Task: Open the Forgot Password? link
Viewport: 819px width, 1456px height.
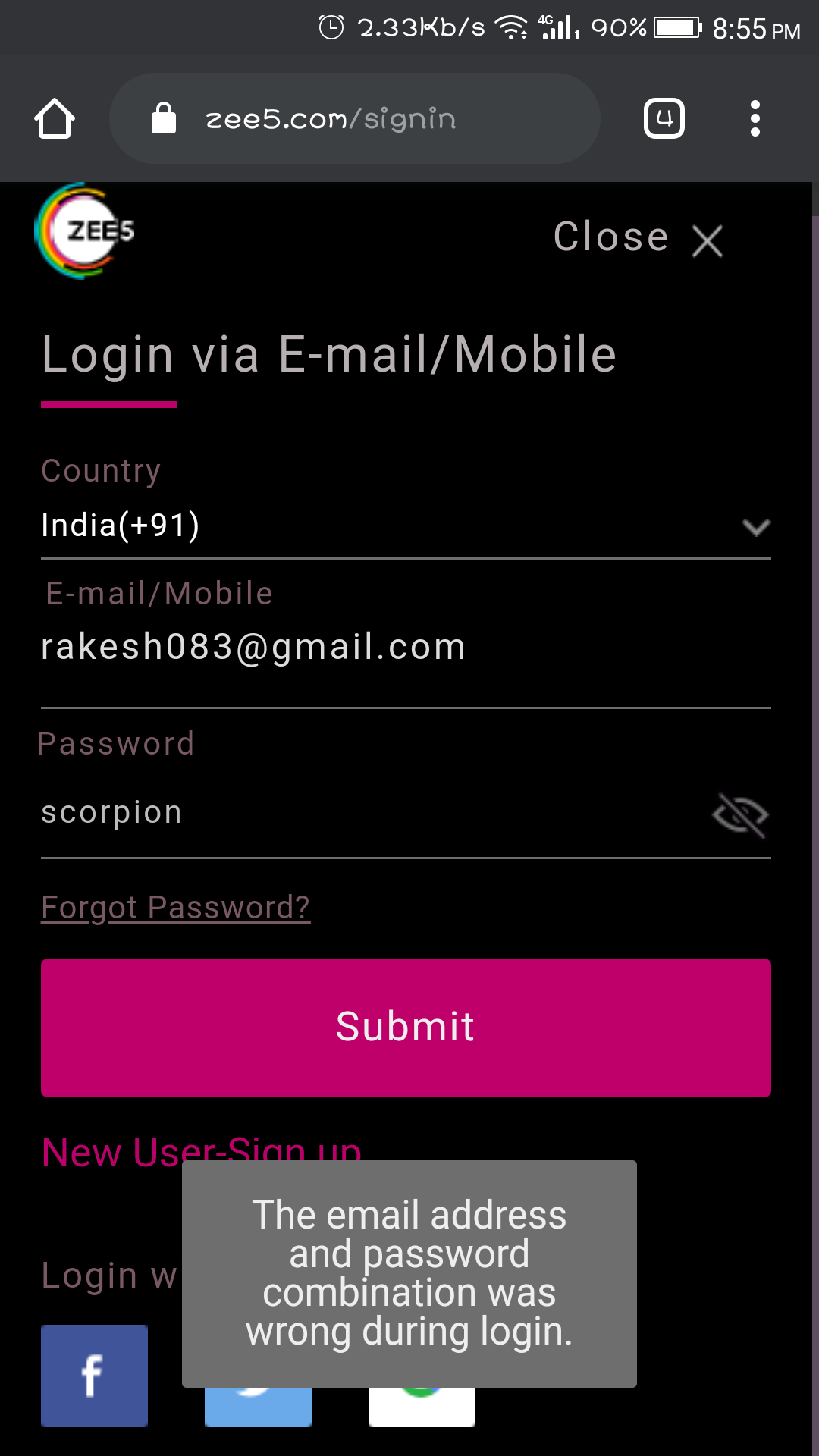Action: [175, 908]
